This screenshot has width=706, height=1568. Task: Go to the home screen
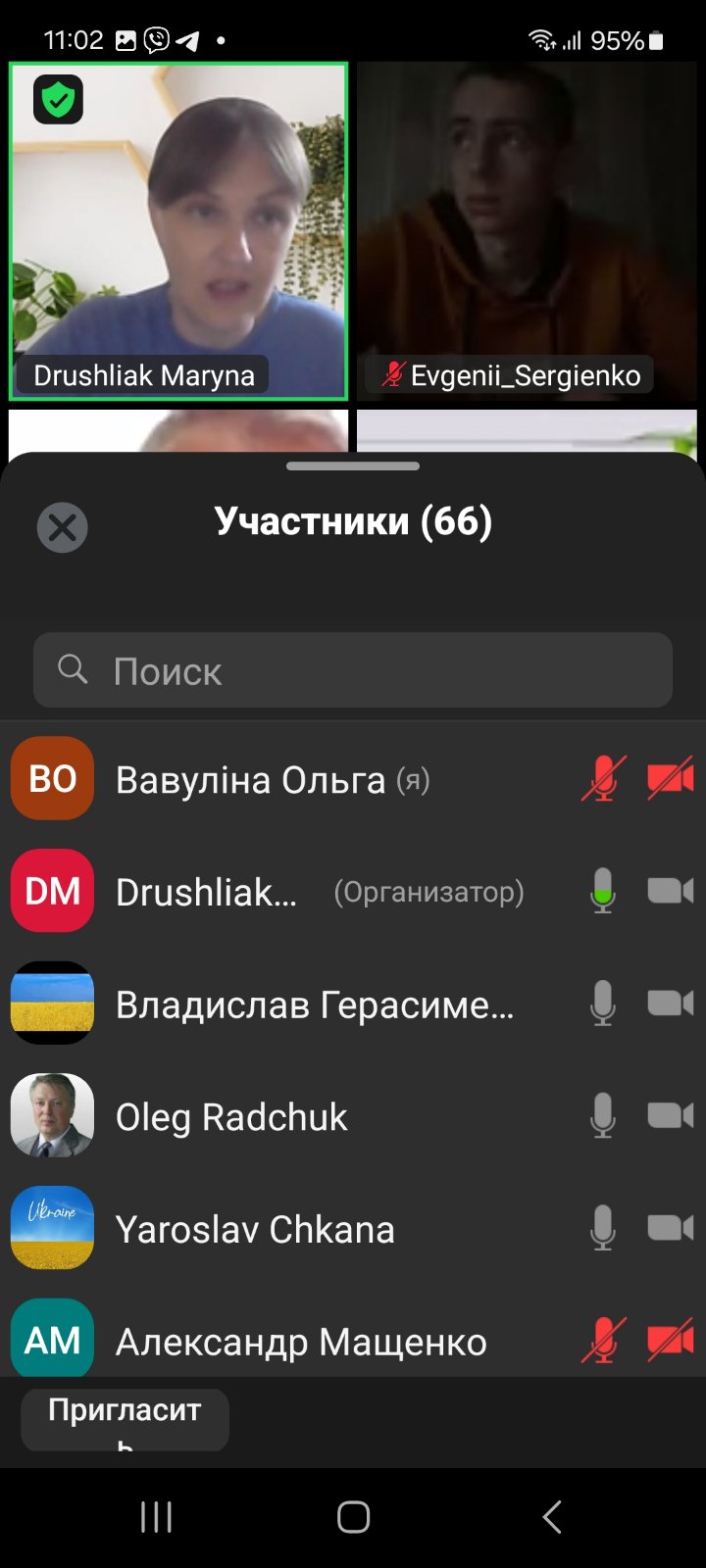click(353, 1516)
